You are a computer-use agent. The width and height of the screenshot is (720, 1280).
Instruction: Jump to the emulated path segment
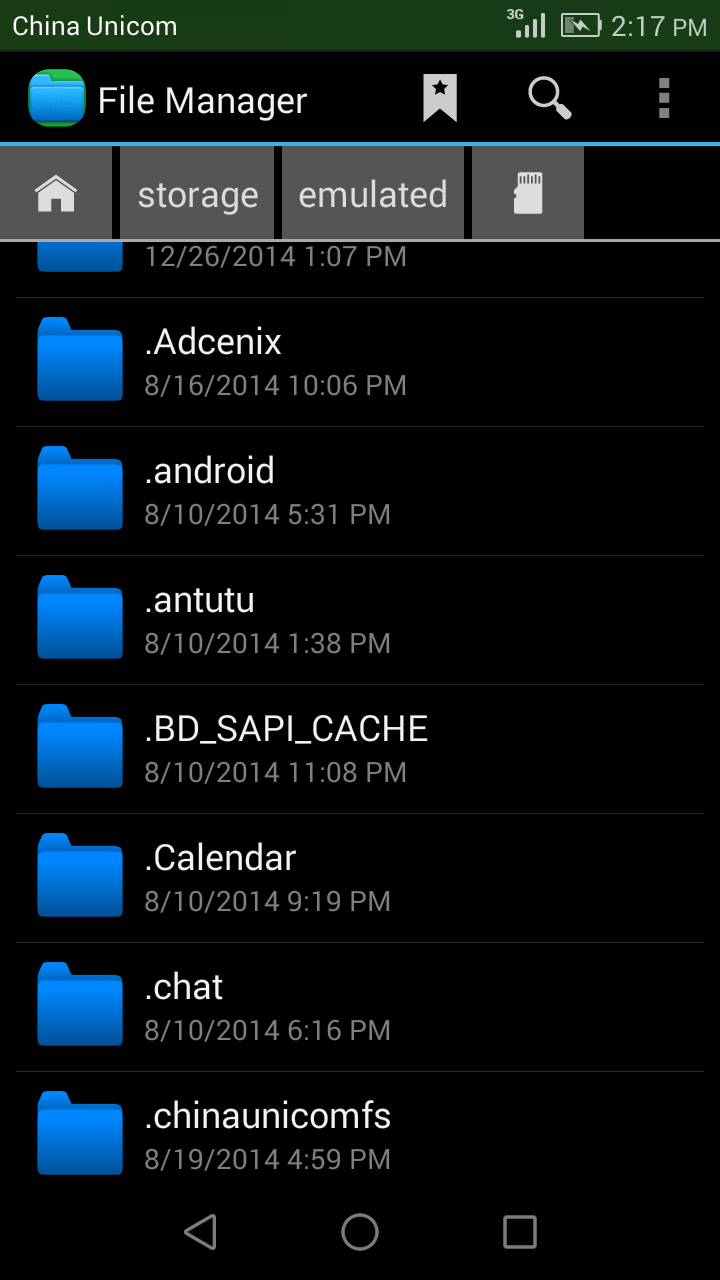(x=372, y=194)
